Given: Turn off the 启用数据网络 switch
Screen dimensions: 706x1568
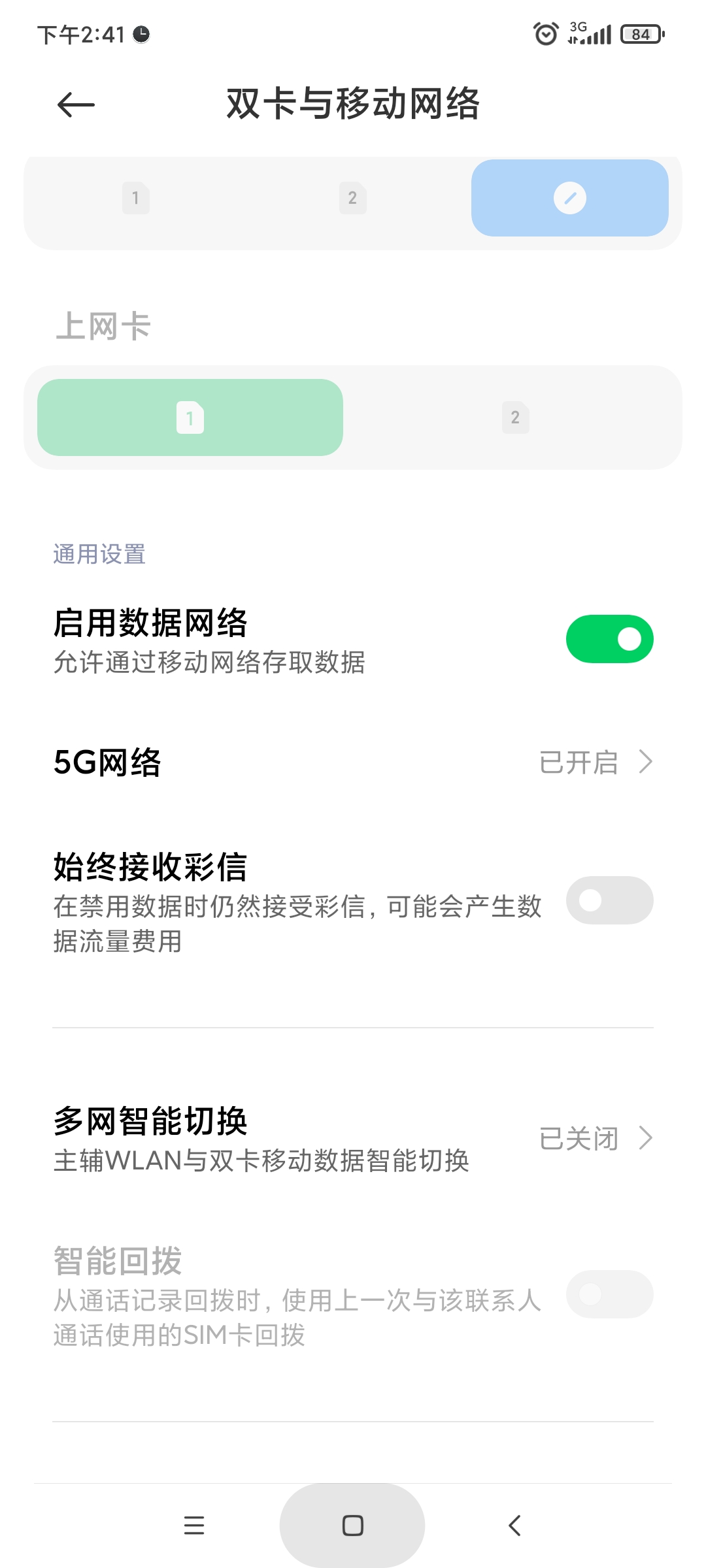Looking at the screenshot, I should (609, 639).
